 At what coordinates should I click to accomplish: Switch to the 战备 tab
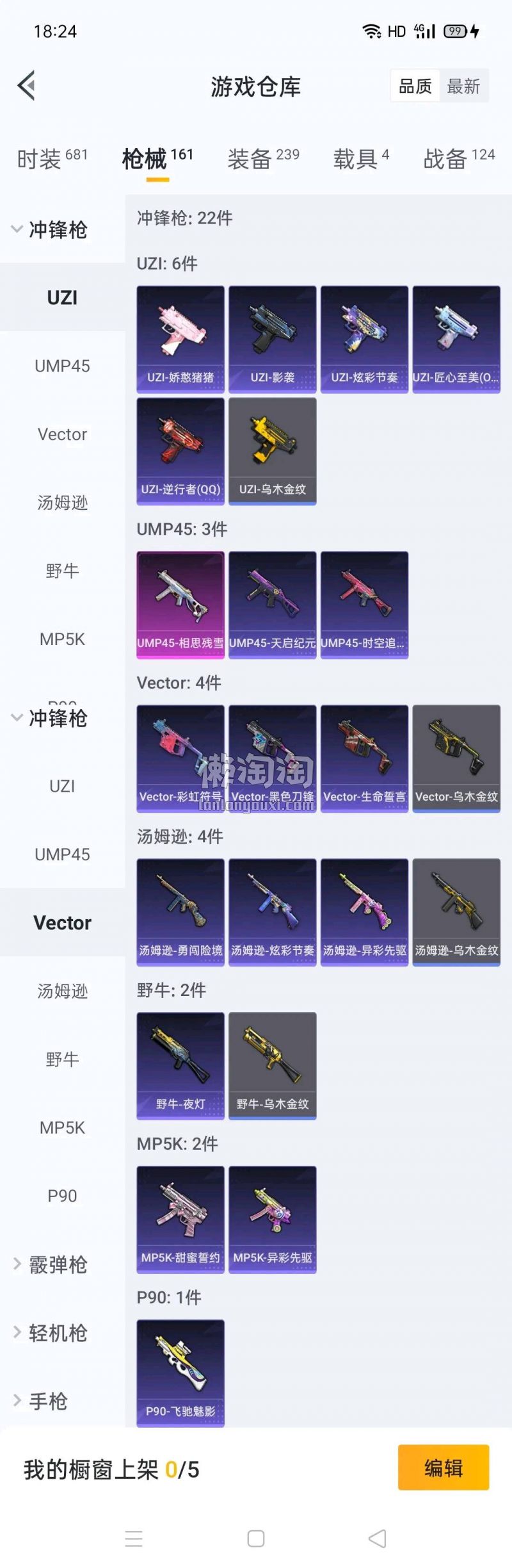pos(458,158)
